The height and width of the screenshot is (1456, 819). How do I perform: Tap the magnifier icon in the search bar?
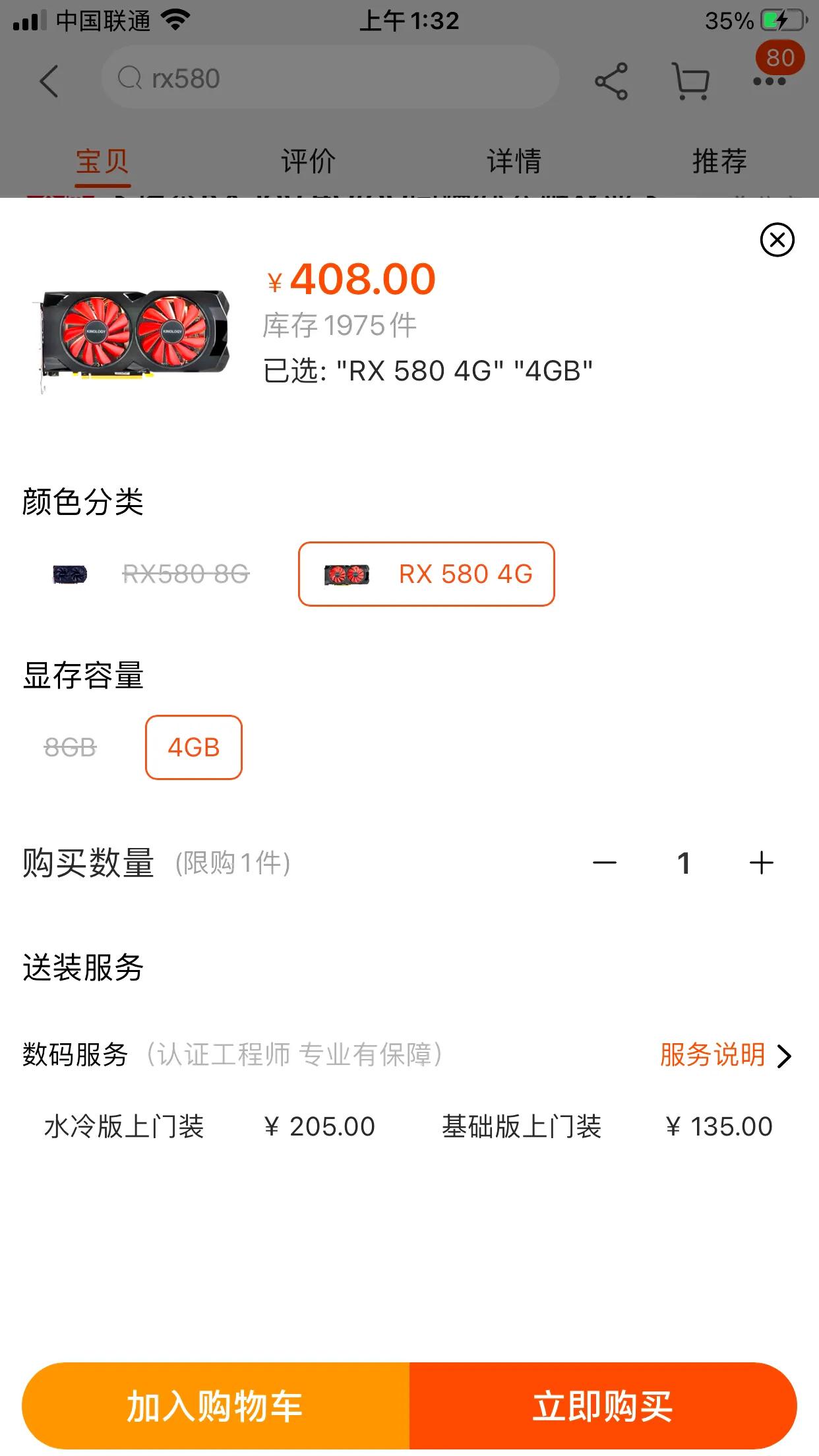click(129, 78)
